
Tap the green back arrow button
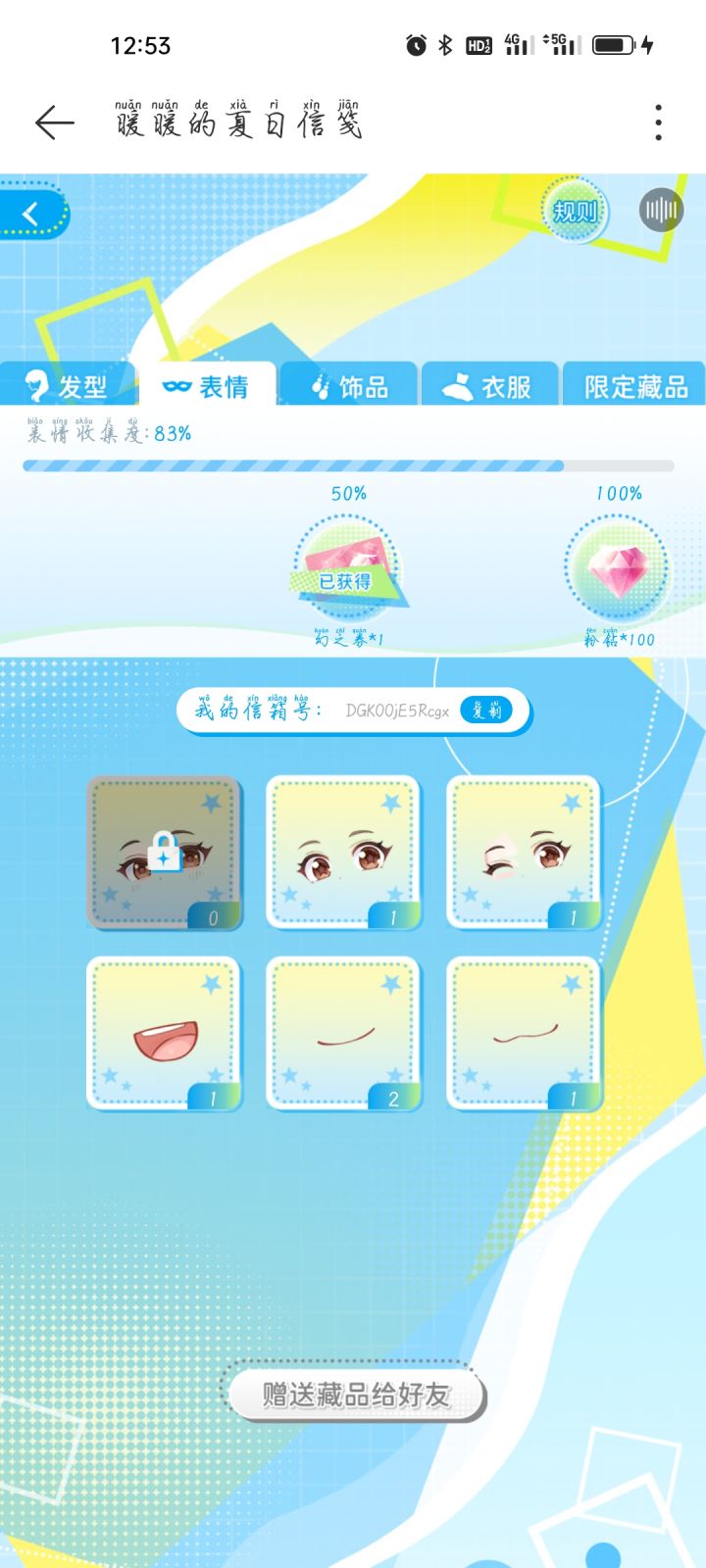point(31,214)
